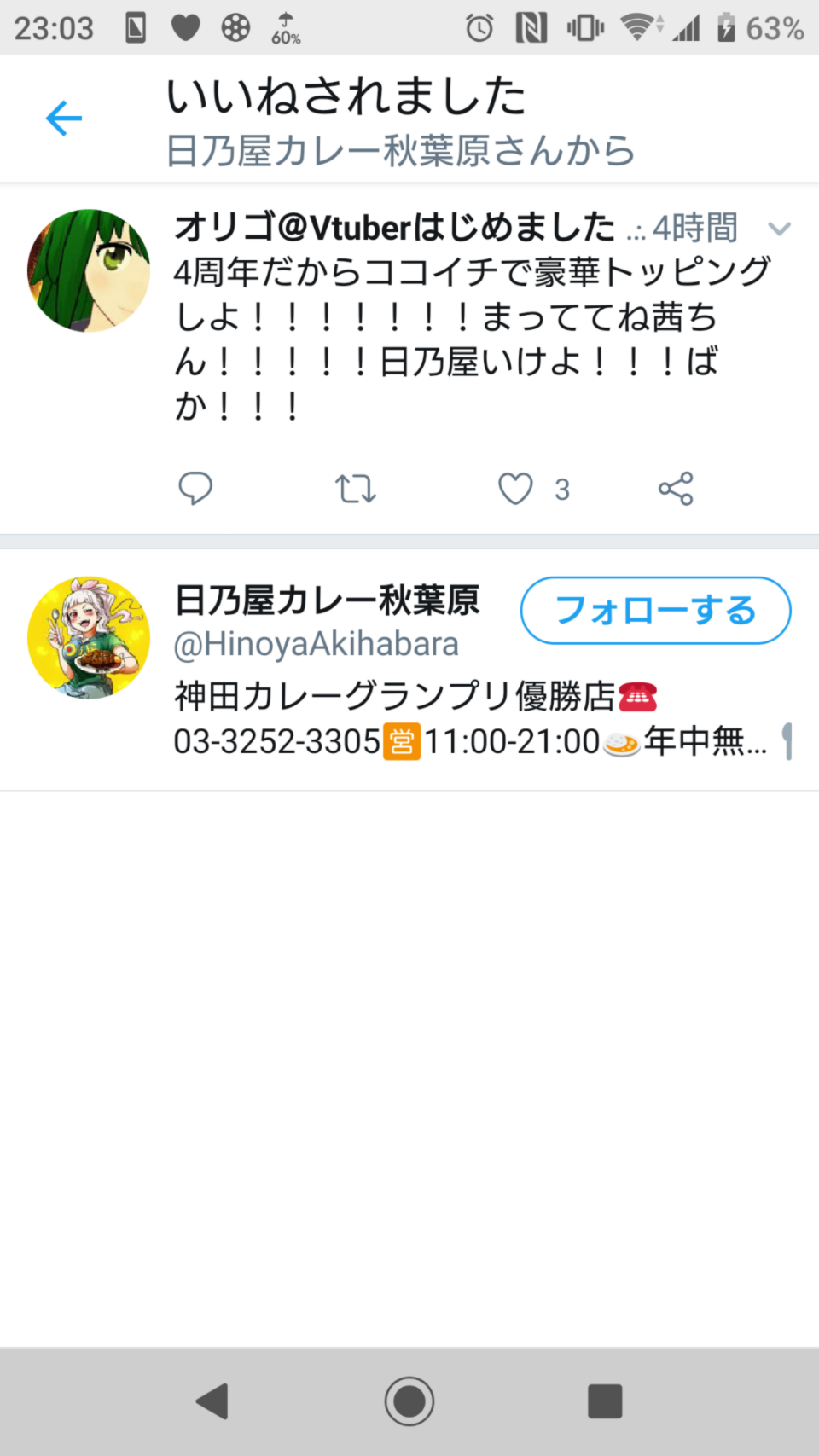Go back using the blue arrow

(x=64, y=118)
